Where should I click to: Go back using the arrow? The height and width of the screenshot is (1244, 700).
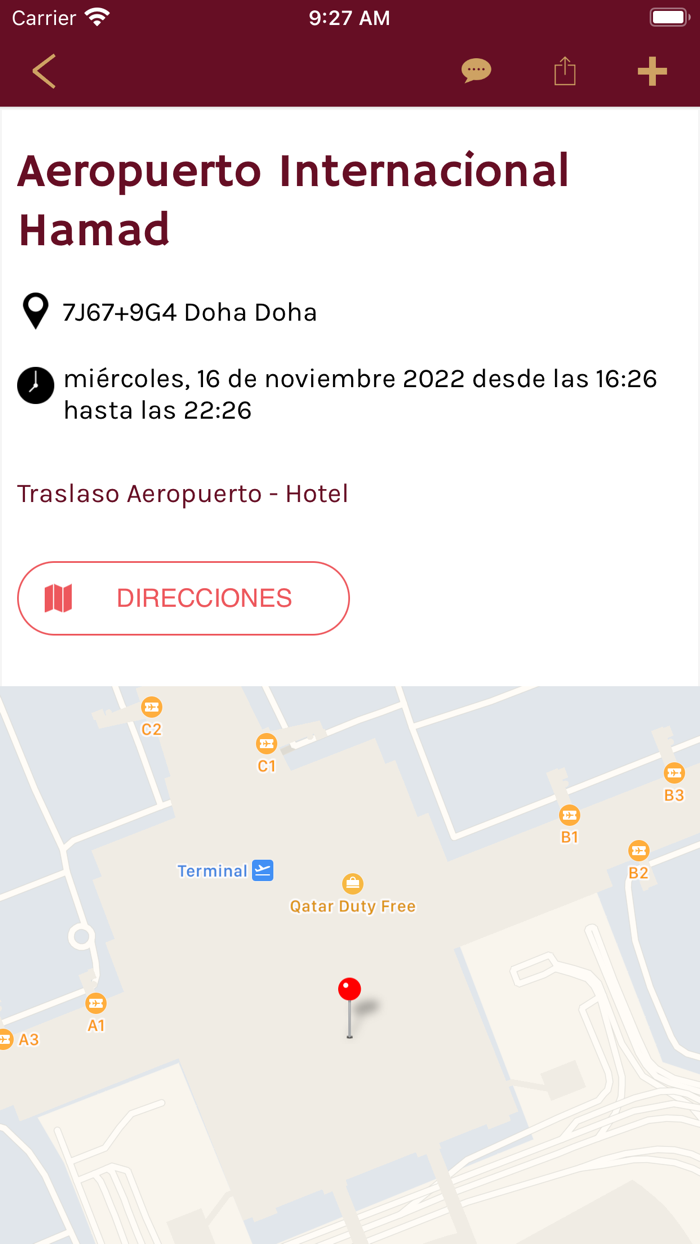44,72
